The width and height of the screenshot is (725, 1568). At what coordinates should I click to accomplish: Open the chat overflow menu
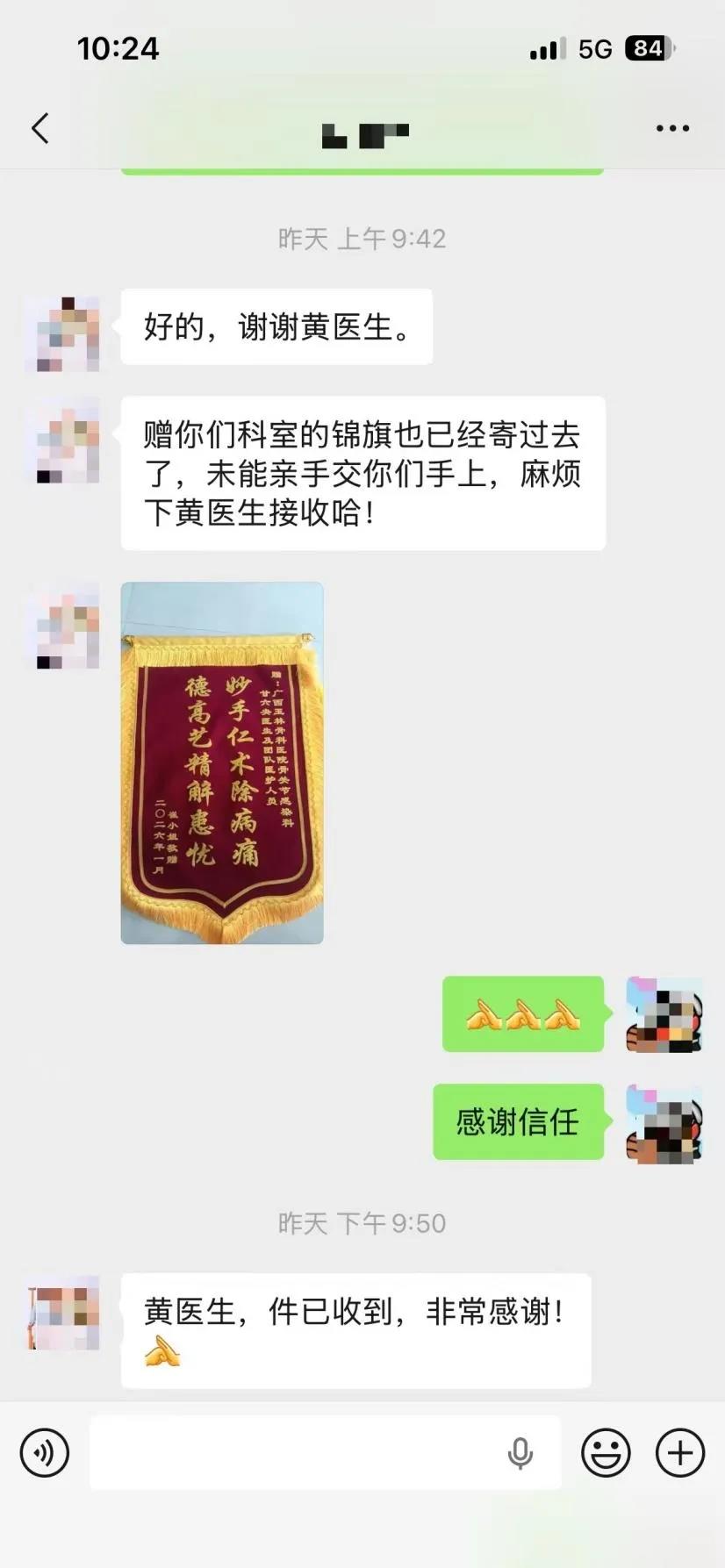pos(672,128)
